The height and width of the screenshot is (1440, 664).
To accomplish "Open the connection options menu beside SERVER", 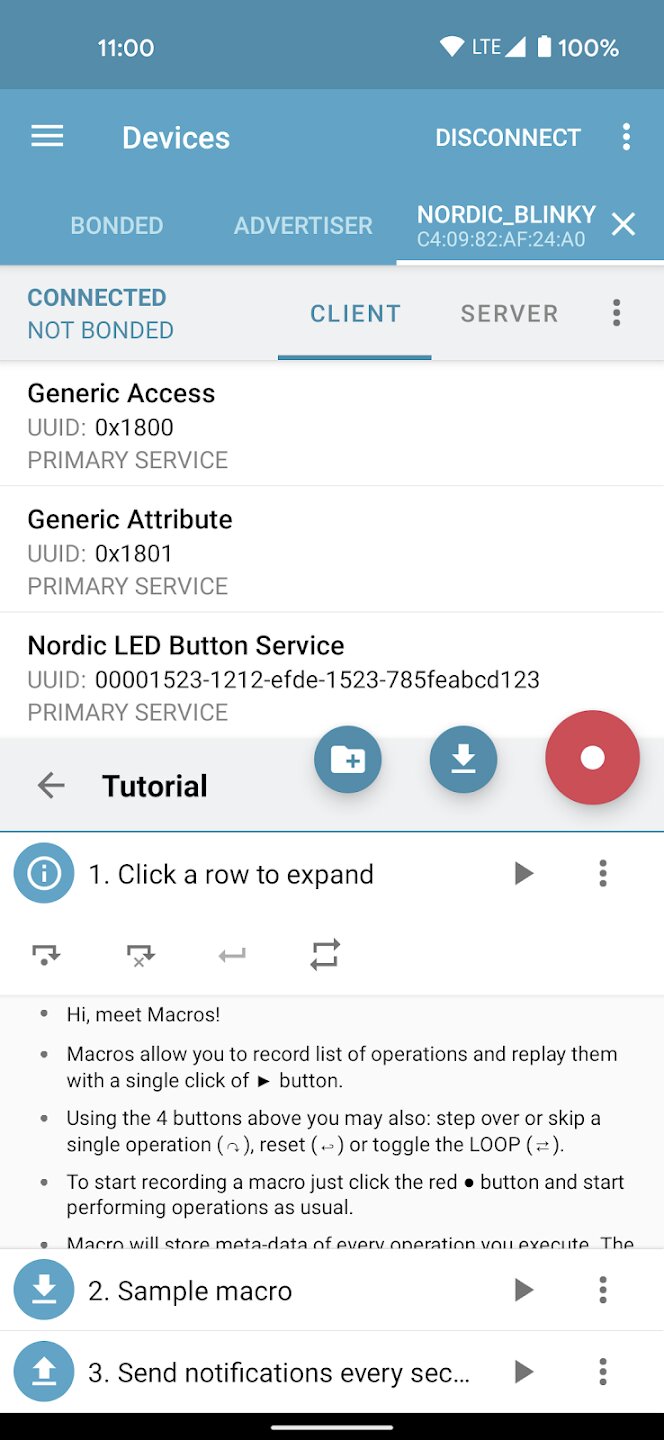I will coord(616,313).
